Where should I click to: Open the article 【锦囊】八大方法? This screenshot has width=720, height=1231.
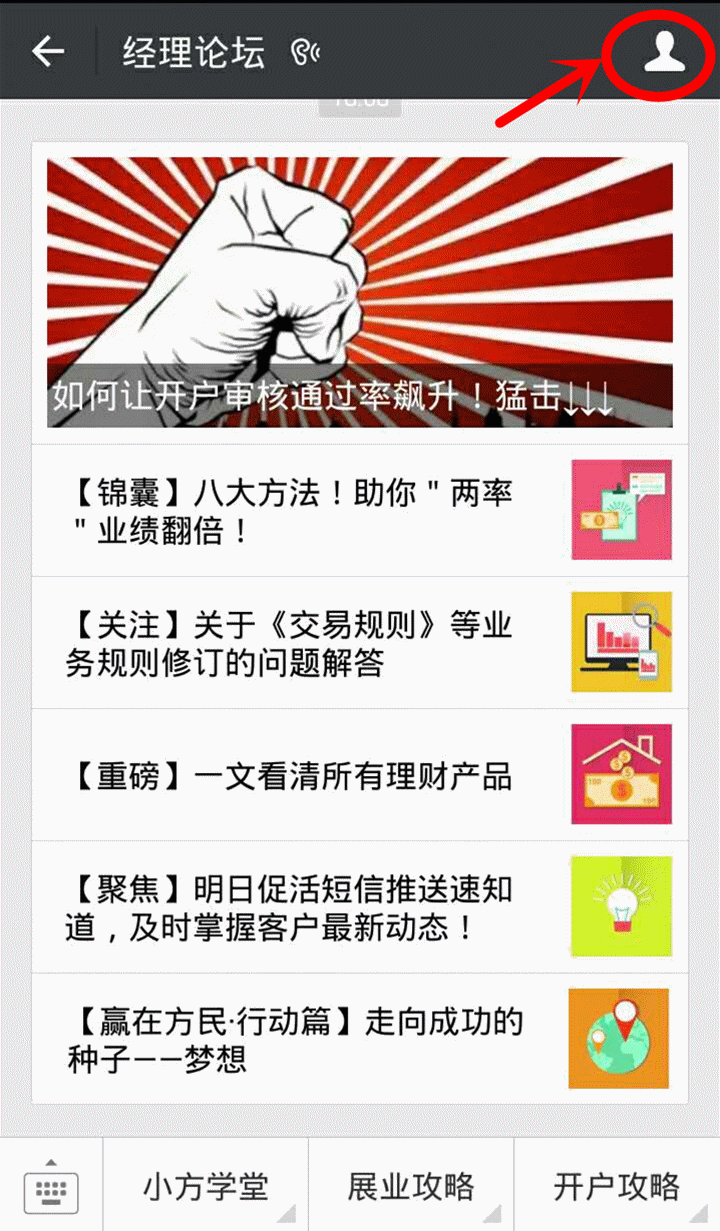point(360,511)
